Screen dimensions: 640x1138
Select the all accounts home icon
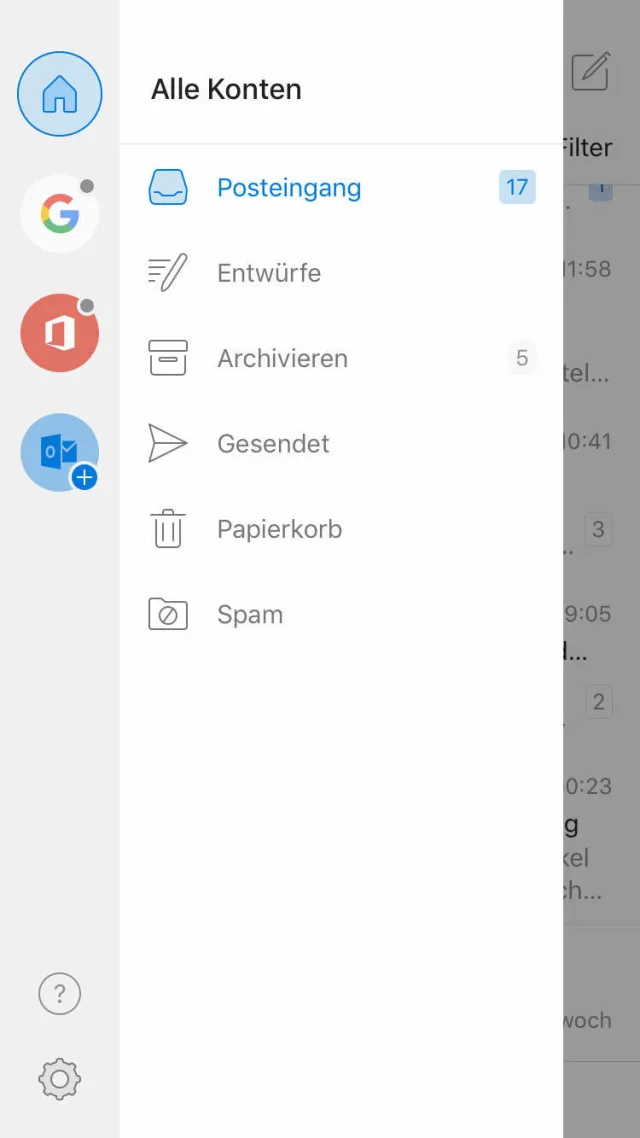(60, 94)
